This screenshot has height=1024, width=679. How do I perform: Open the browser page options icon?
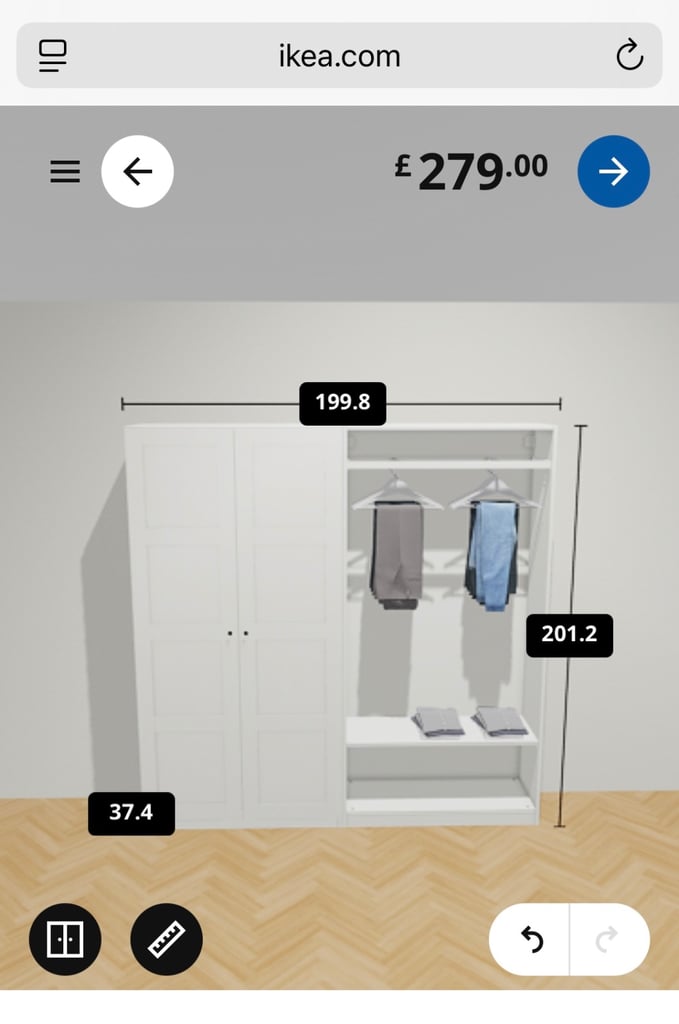[x=52, y=55]
